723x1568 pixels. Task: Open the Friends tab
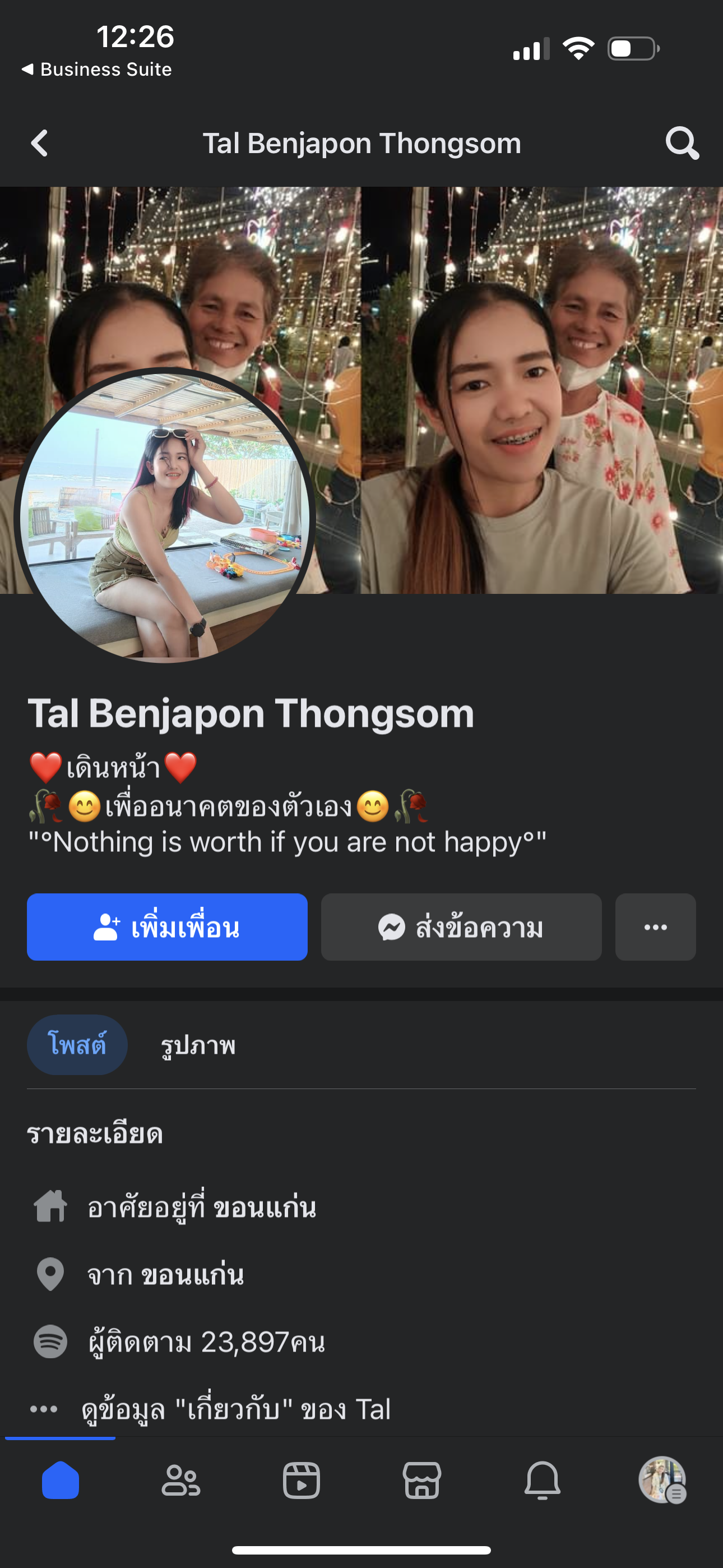(x=180, y=1480)
